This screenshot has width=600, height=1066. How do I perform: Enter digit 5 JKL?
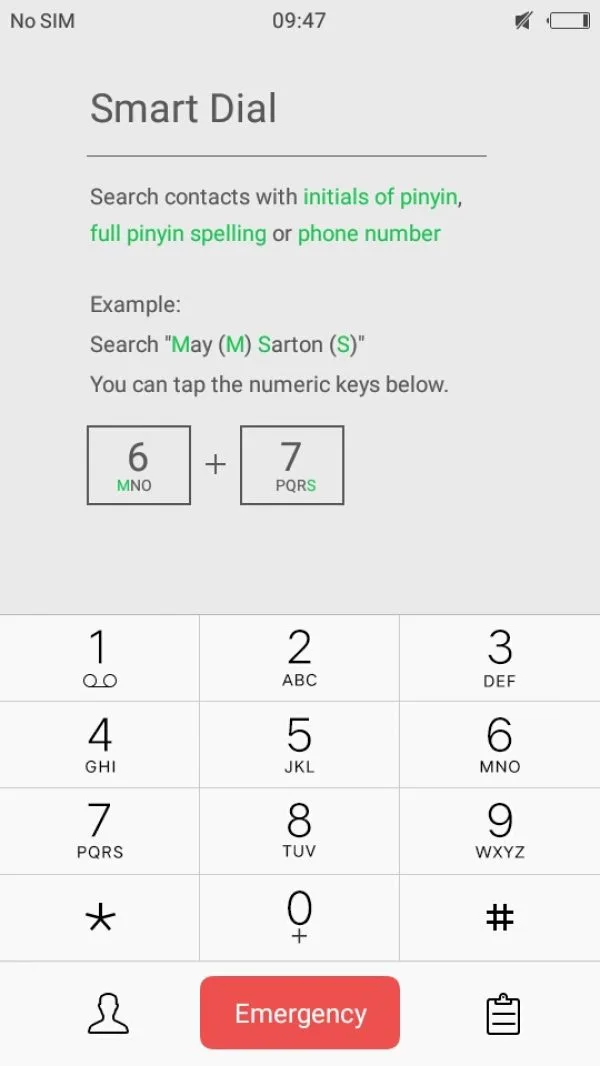point(299,744)
